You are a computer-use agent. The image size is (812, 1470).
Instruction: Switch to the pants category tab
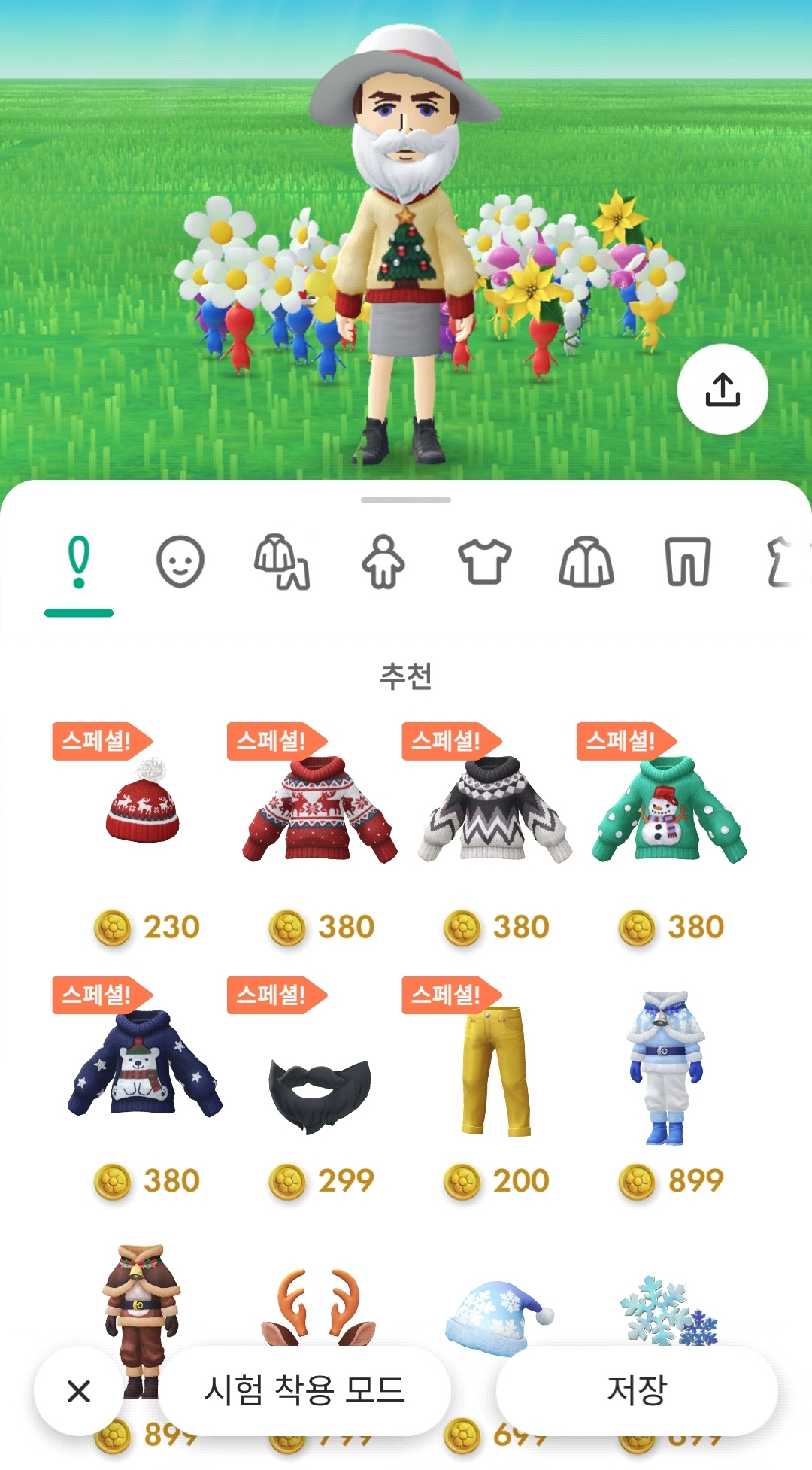click(687, 561)
